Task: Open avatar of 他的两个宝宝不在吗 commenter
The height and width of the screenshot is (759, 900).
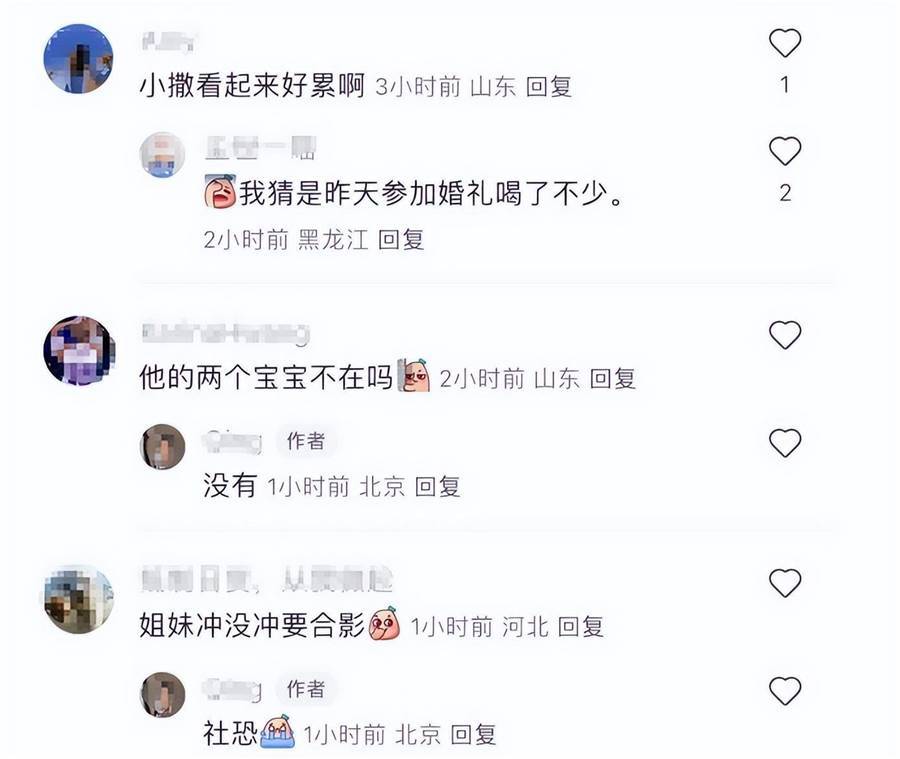Action: point(78,351)
